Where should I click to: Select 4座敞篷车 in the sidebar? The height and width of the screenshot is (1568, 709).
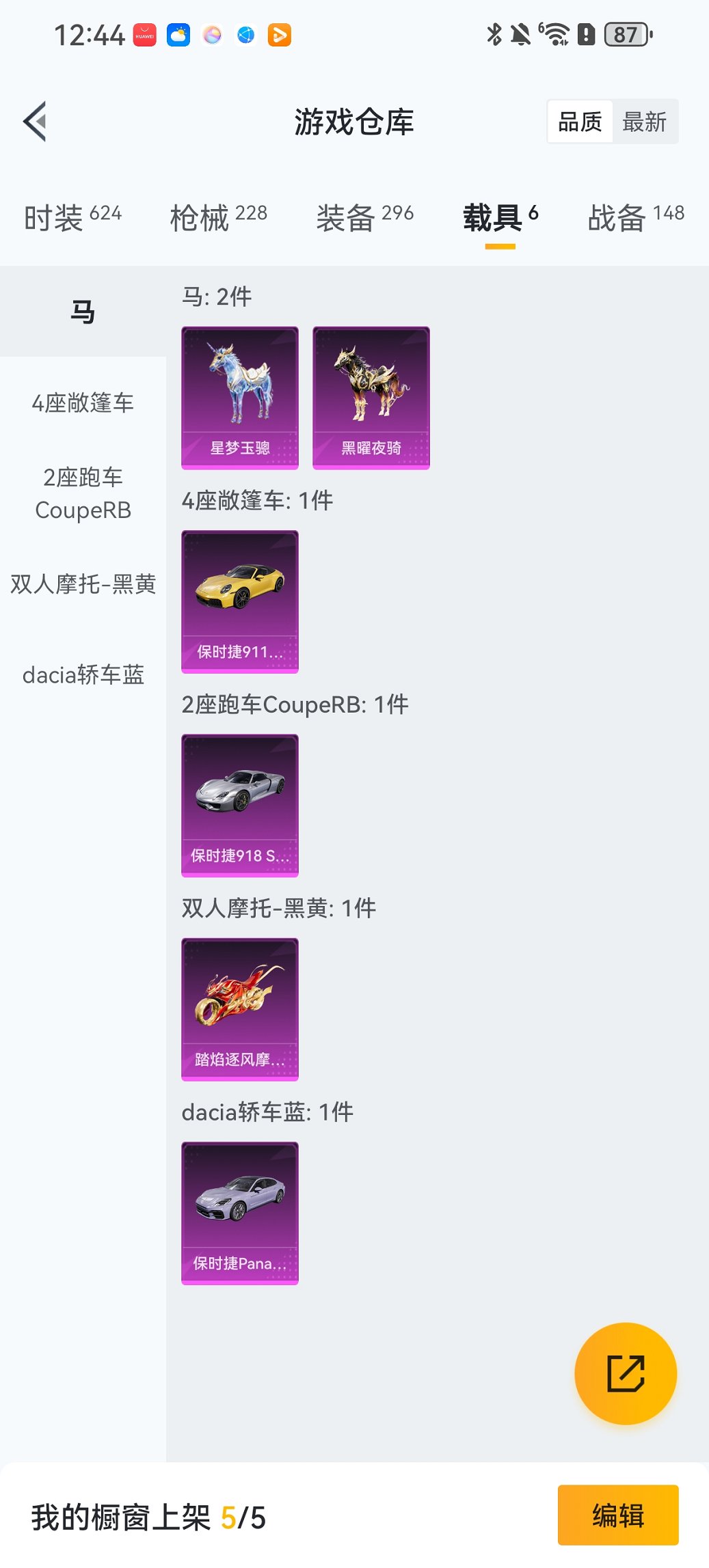click(82, 403)
